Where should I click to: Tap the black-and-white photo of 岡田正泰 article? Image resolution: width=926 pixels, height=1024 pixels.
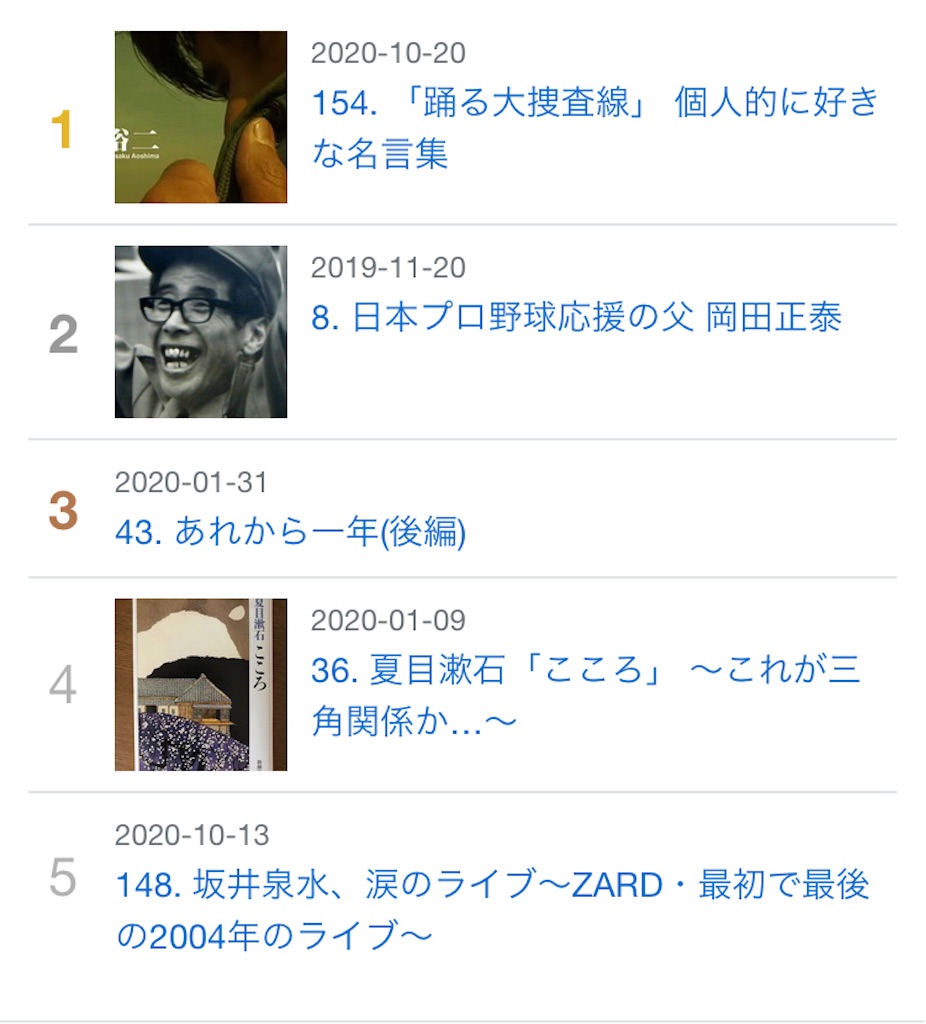coord(201,332)
